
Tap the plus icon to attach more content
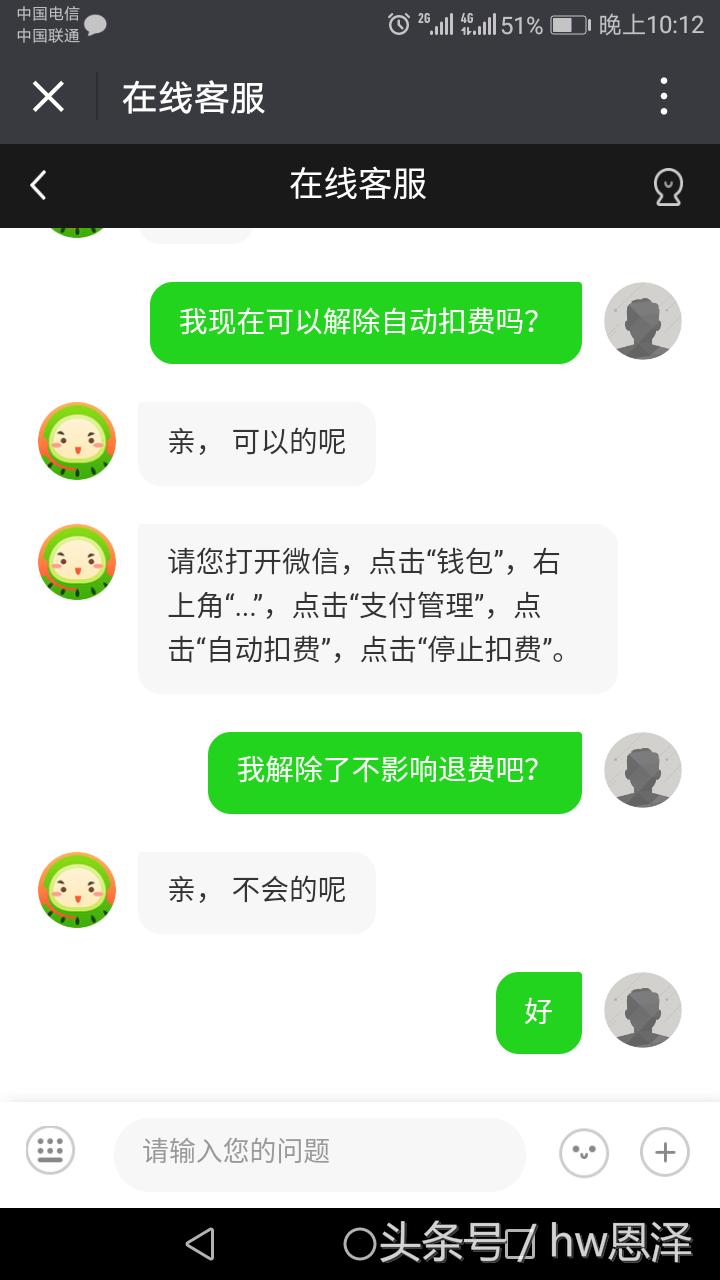pyautogui.click(x=663, y=1151)
